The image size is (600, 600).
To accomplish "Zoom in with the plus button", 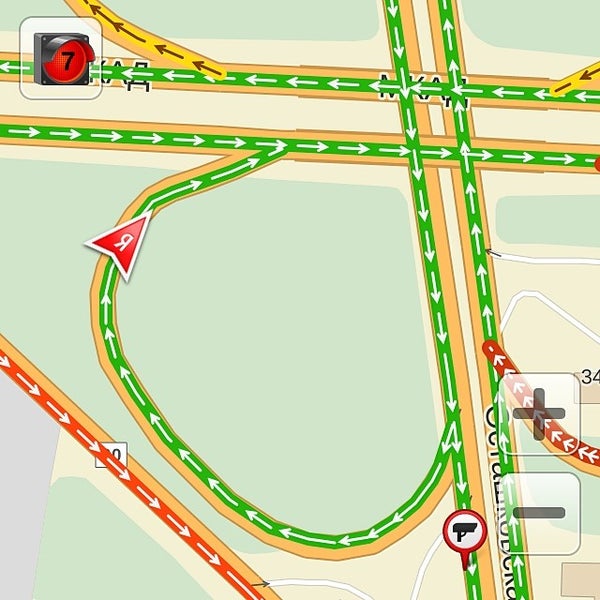I will (x=540, y=413).
